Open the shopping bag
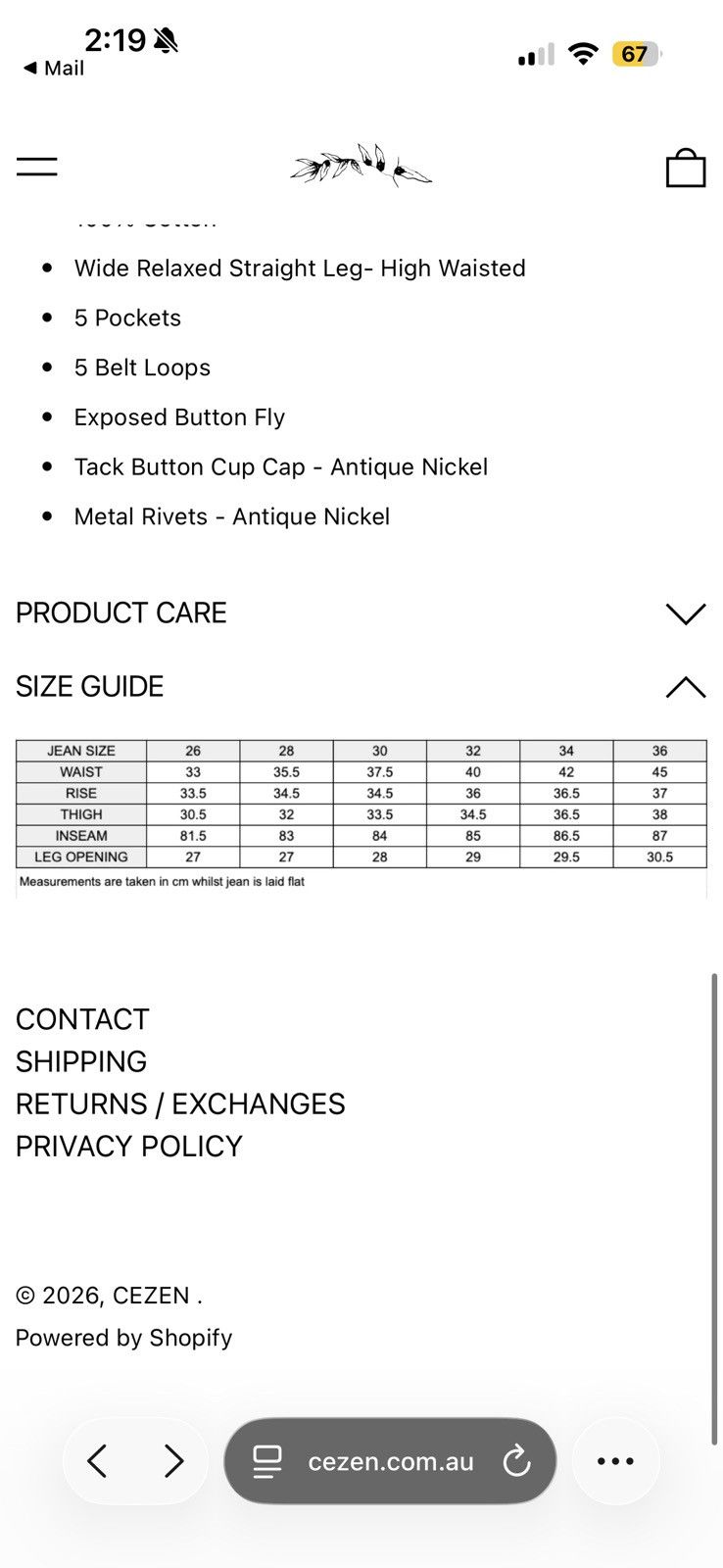This screenshot has height=1568, width=723. (686, 168)
